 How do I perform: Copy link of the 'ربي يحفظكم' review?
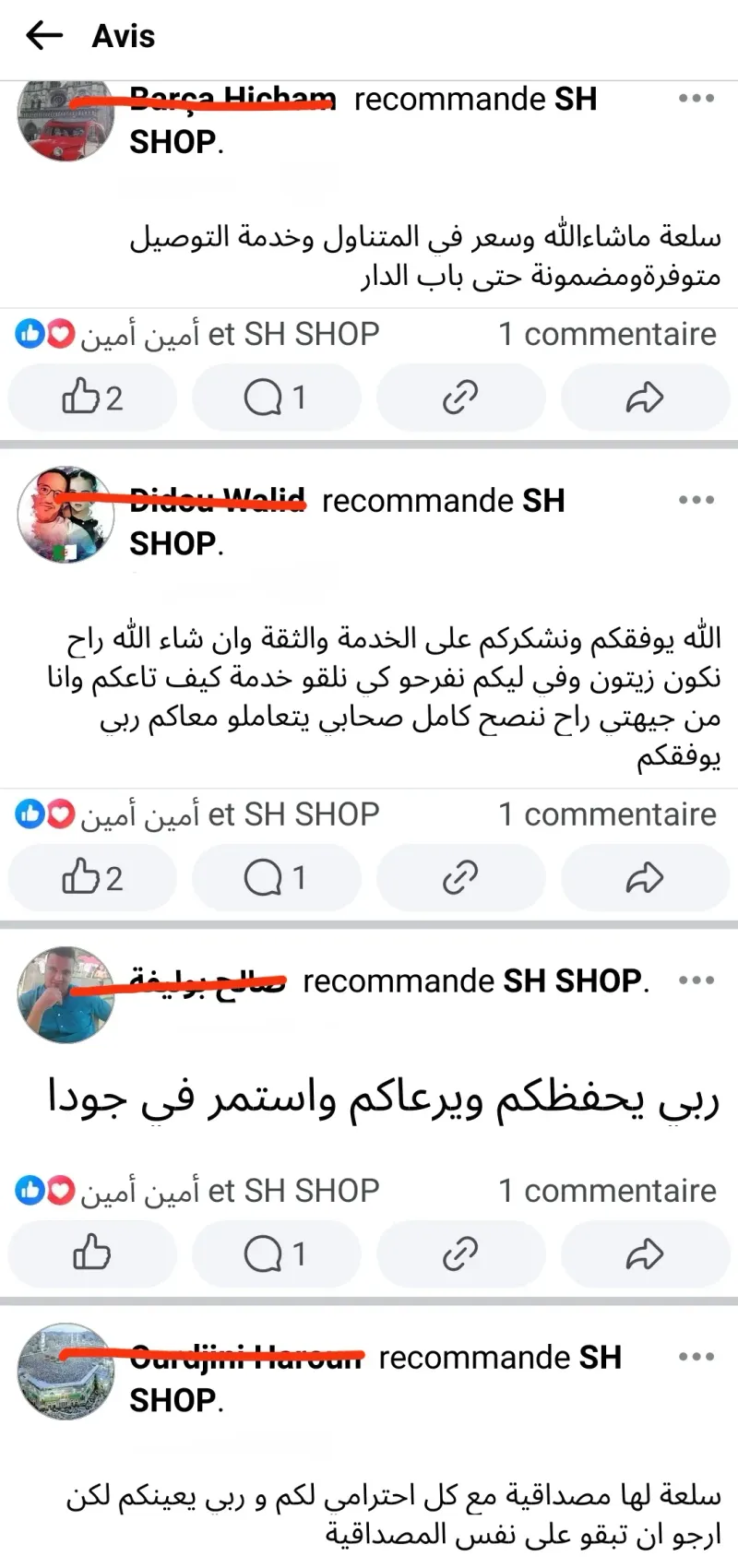pos(460,1254)
